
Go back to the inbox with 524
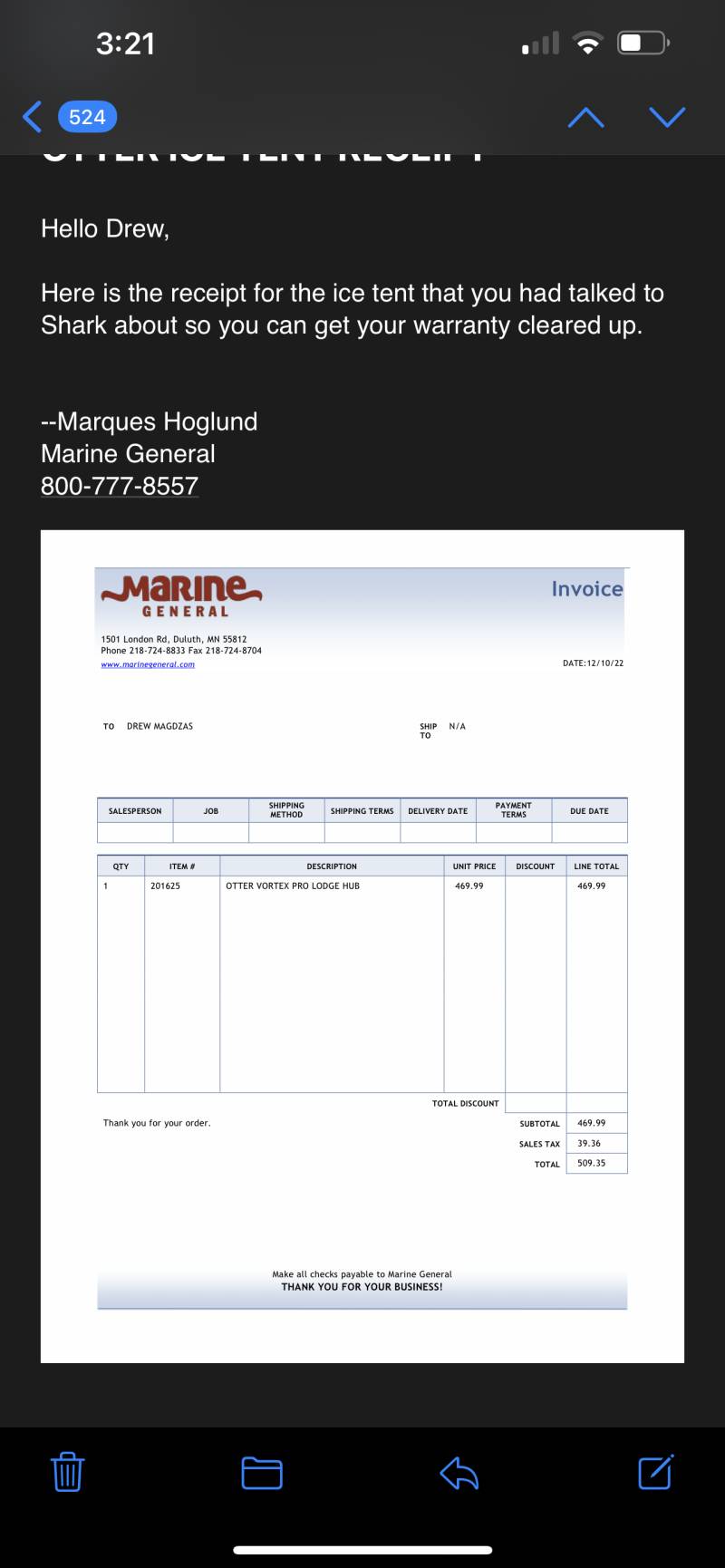tap(69, 117)
